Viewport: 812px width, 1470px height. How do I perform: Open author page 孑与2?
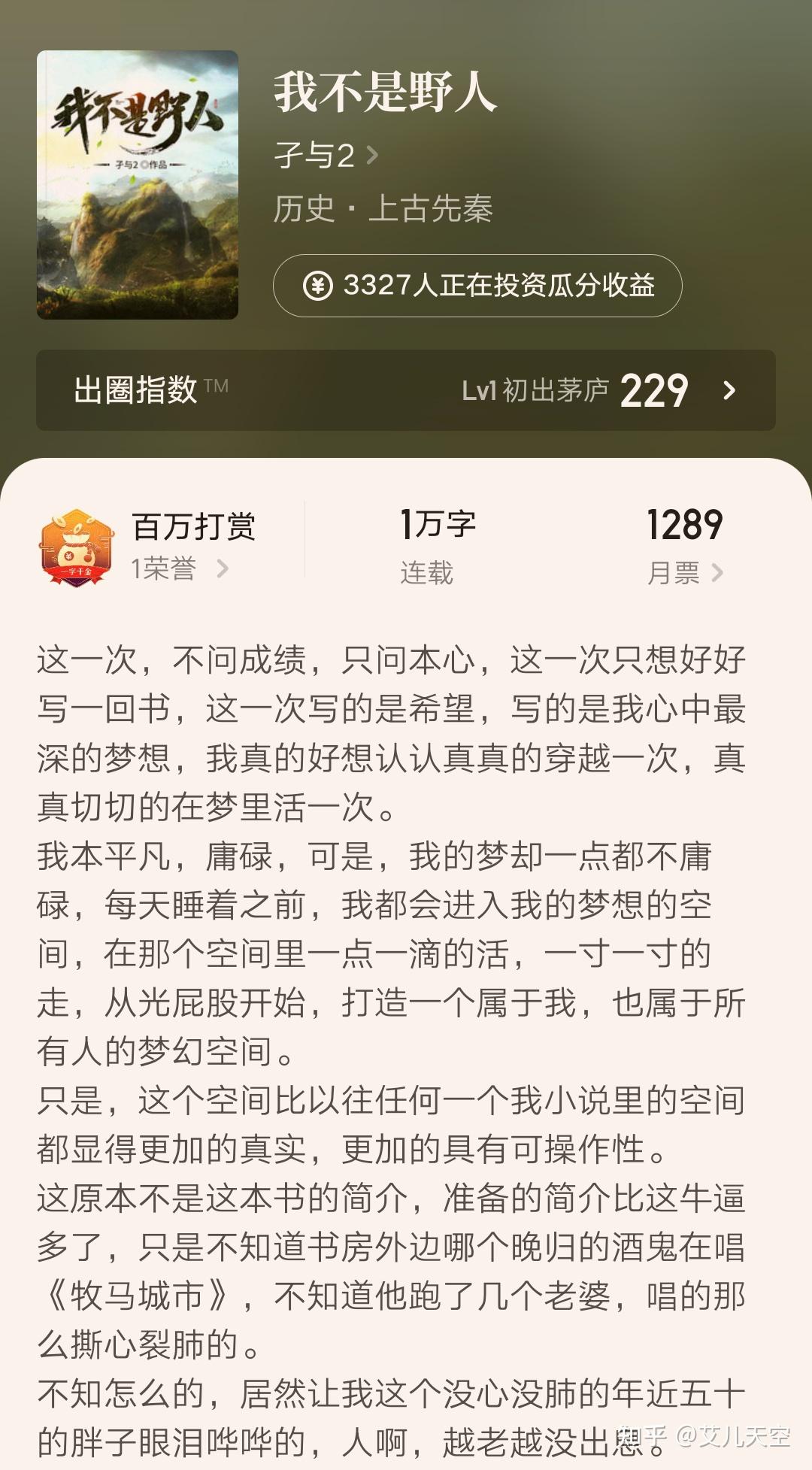pyautogui.click(x=326, y=156)
